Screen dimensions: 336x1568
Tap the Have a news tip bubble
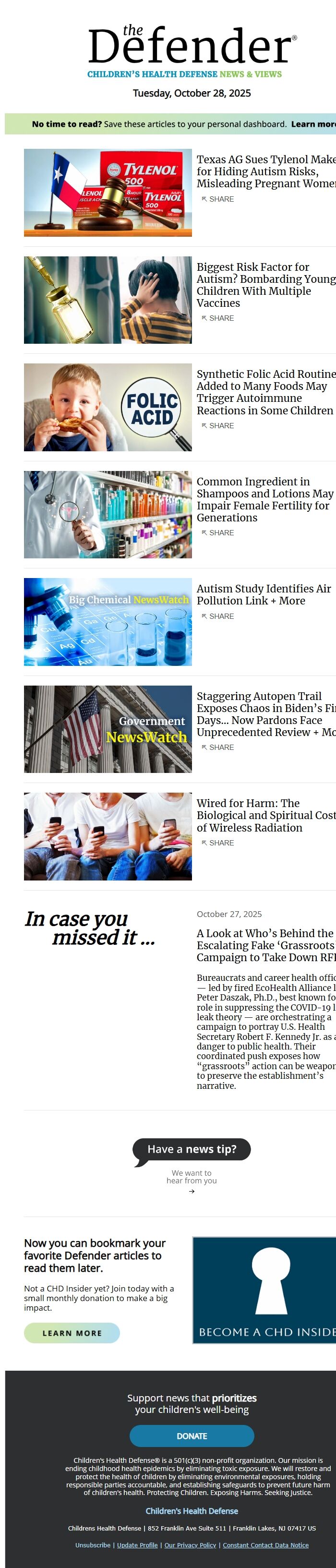[x=192, y=1149]
